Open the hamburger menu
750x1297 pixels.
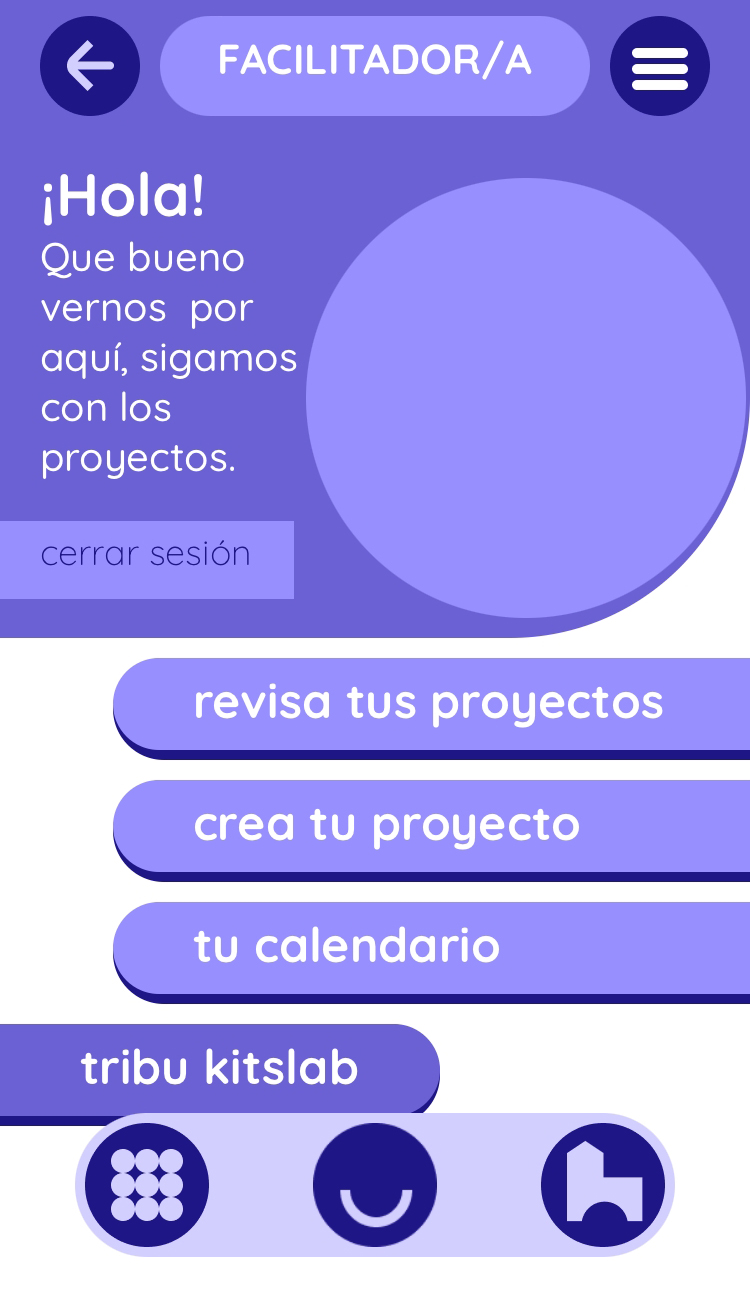pyautogui.click(x=660, y=66)
